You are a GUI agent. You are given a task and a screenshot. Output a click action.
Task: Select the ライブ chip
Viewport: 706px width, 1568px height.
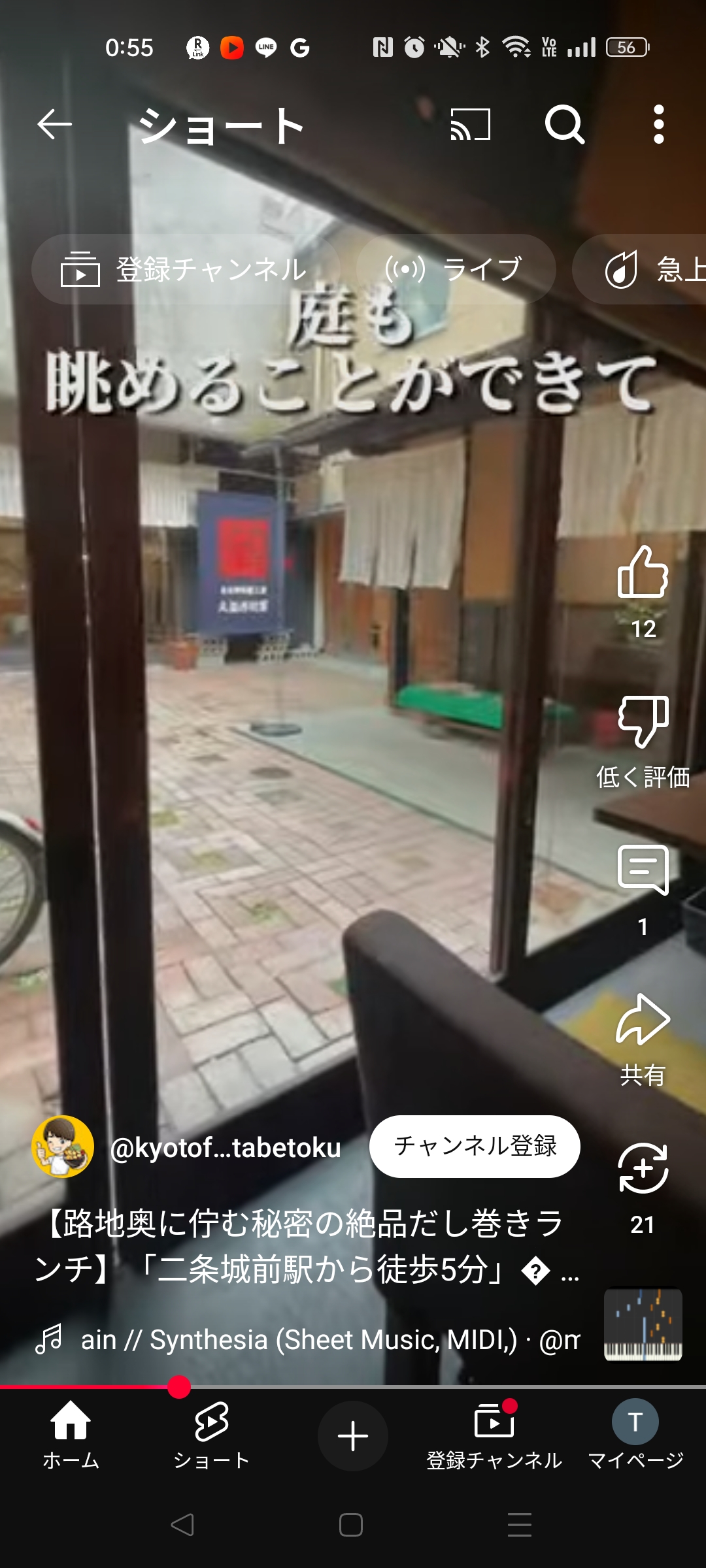[456, 269]
